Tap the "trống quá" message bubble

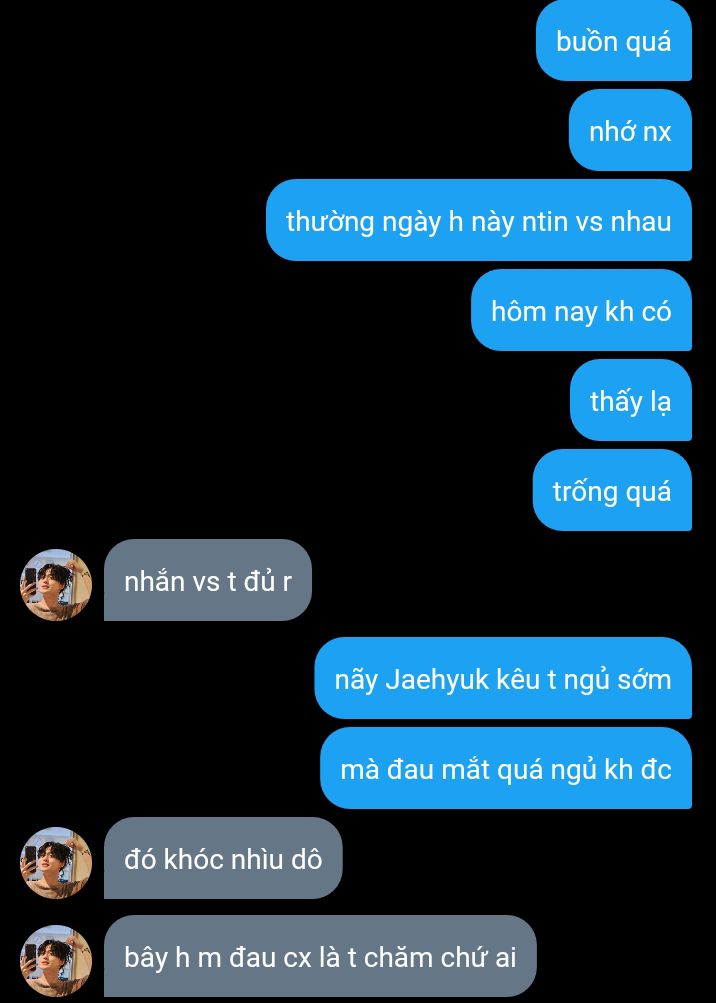[x=611, y=491]
